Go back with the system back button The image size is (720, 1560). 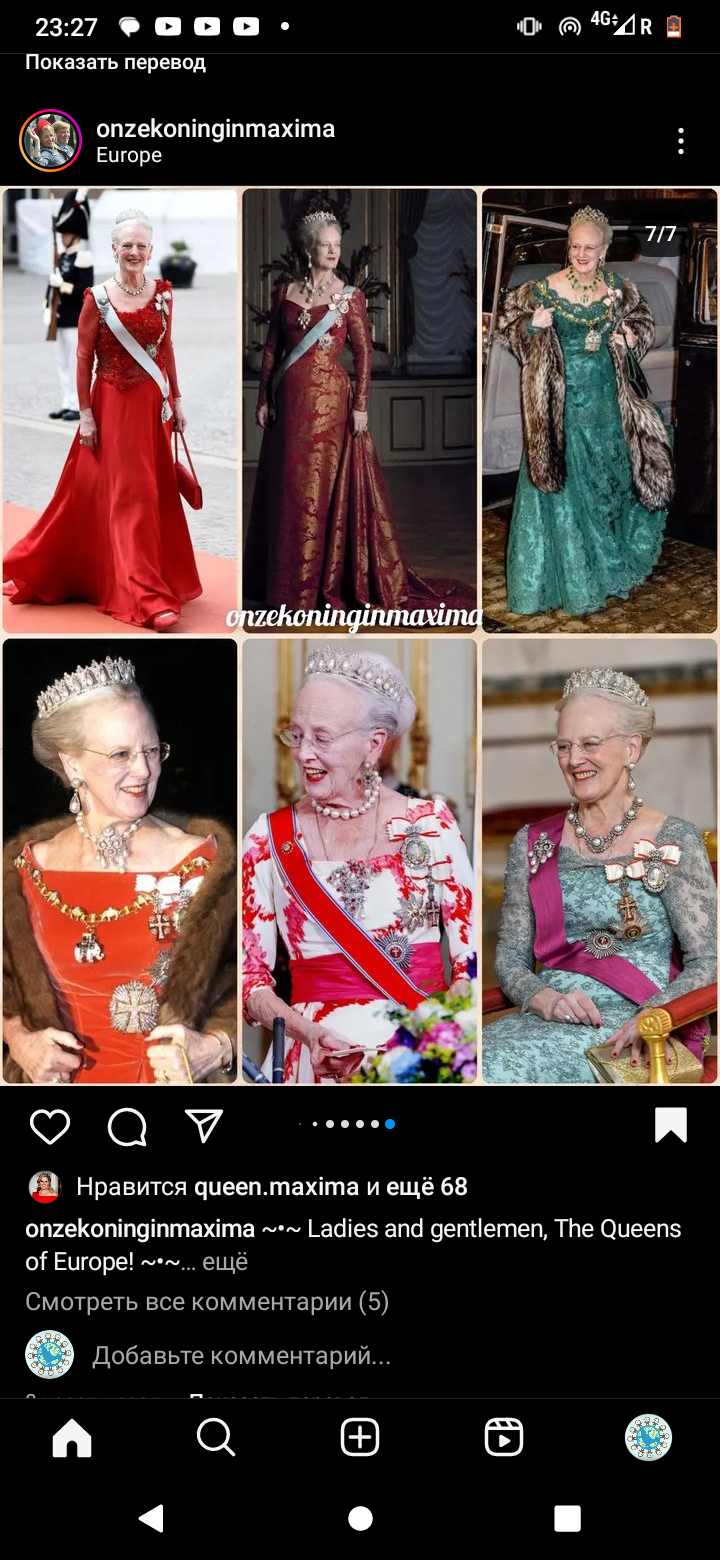[151, 1518]
